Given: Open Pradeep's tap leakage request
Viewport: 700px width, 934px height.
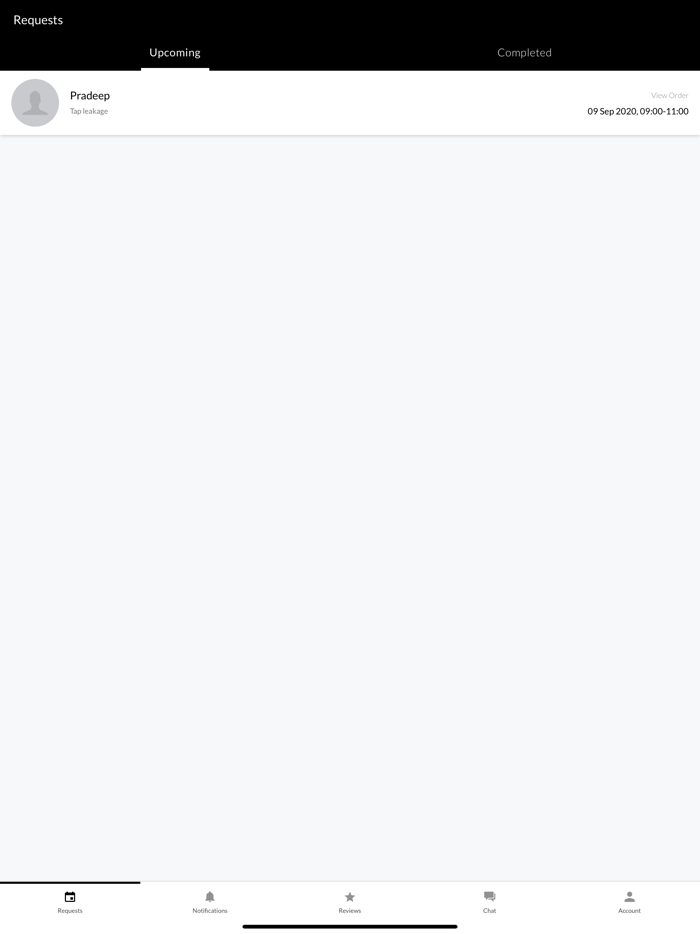Looking at the screenshot, I should 89,102.
